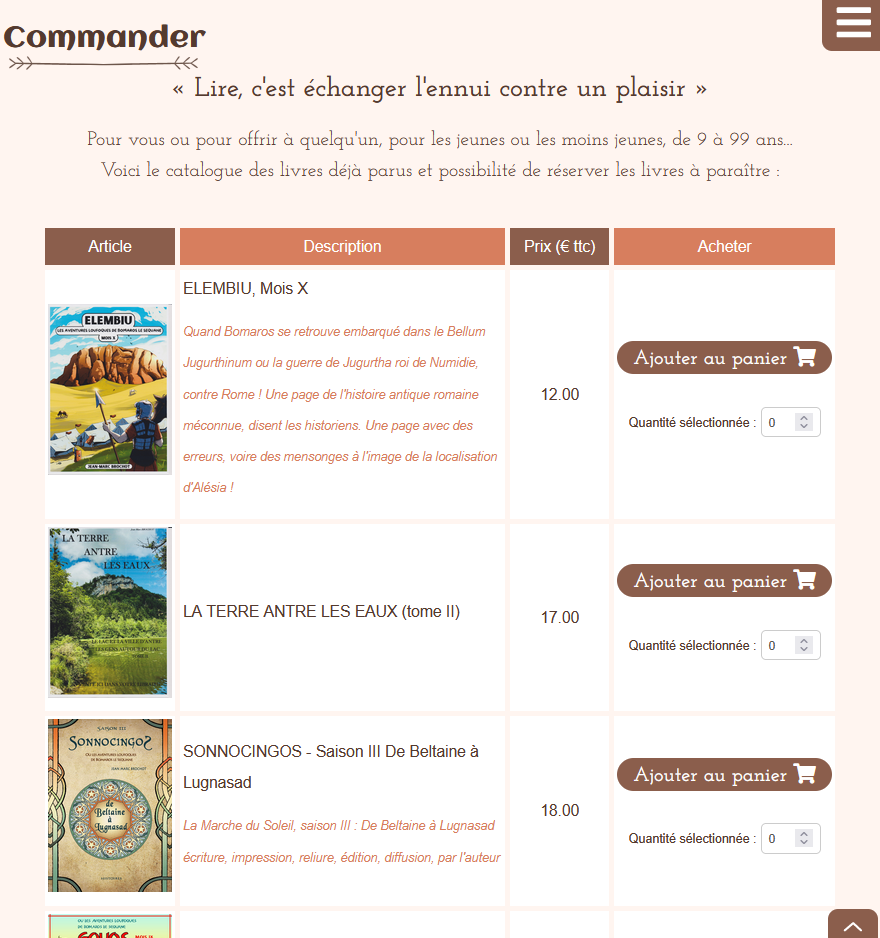Focus quantity field for ELEMBIU, Mois X
Image resolution: width=880 pixels, height=938 pixels.
[x=778, y=423]
